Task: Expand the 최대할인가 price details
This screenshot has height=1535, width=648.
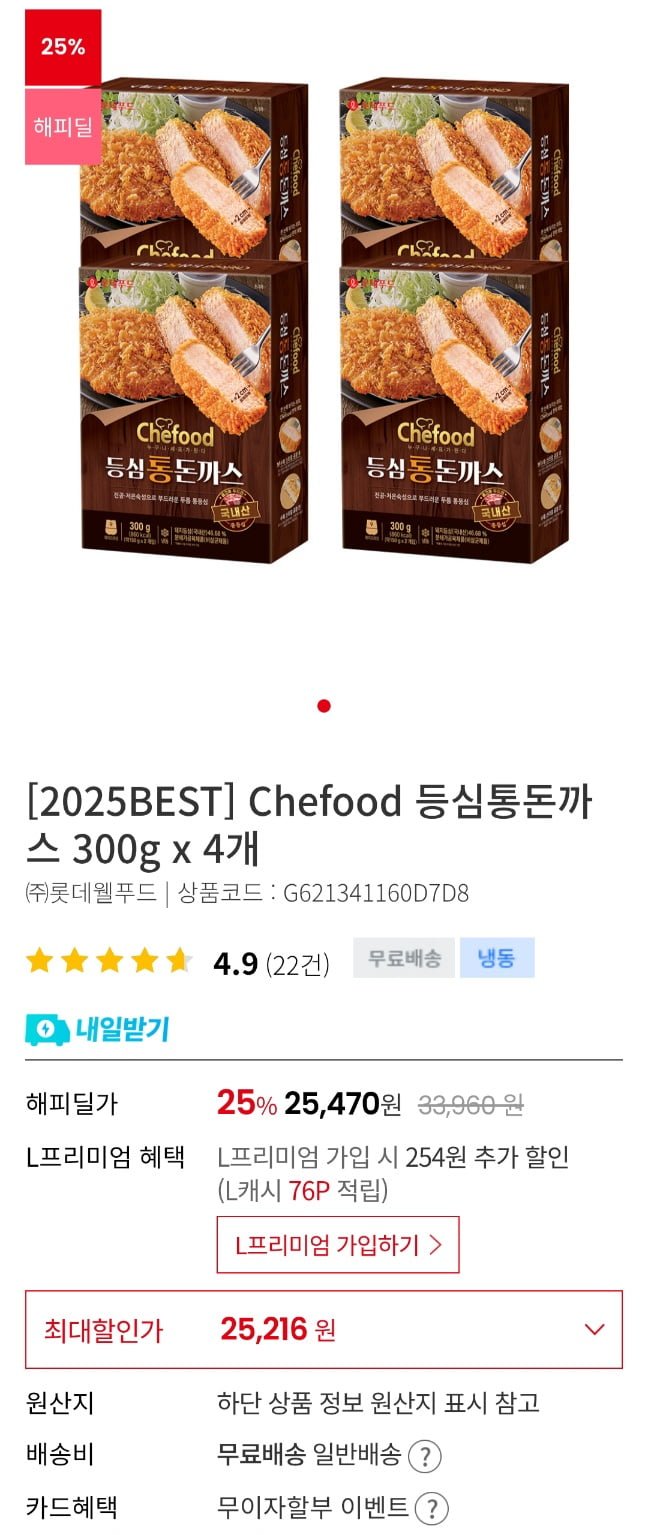Action: [594, 1329]
